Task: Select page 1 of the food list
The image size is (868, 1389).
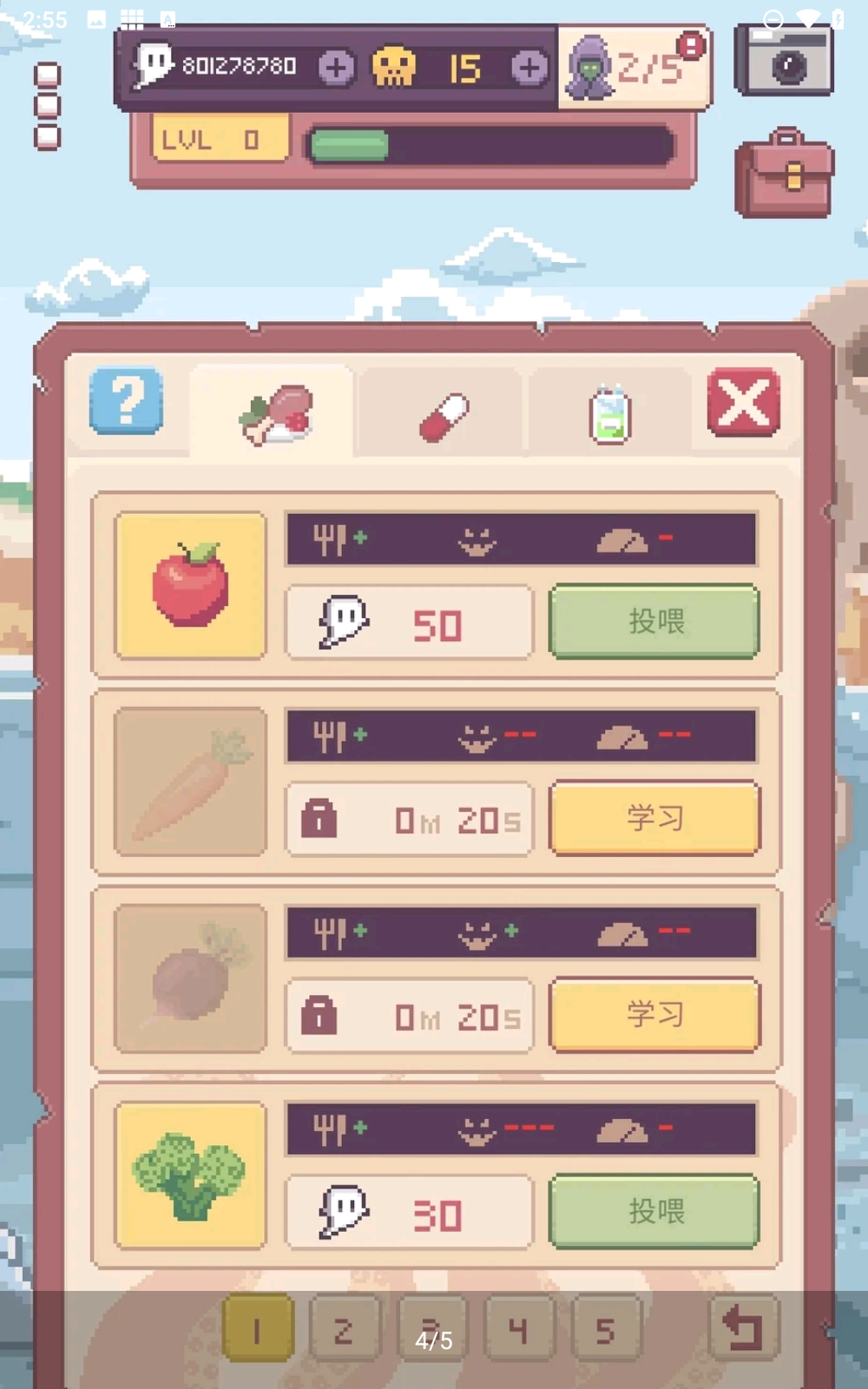Action: coord(258,1329)
